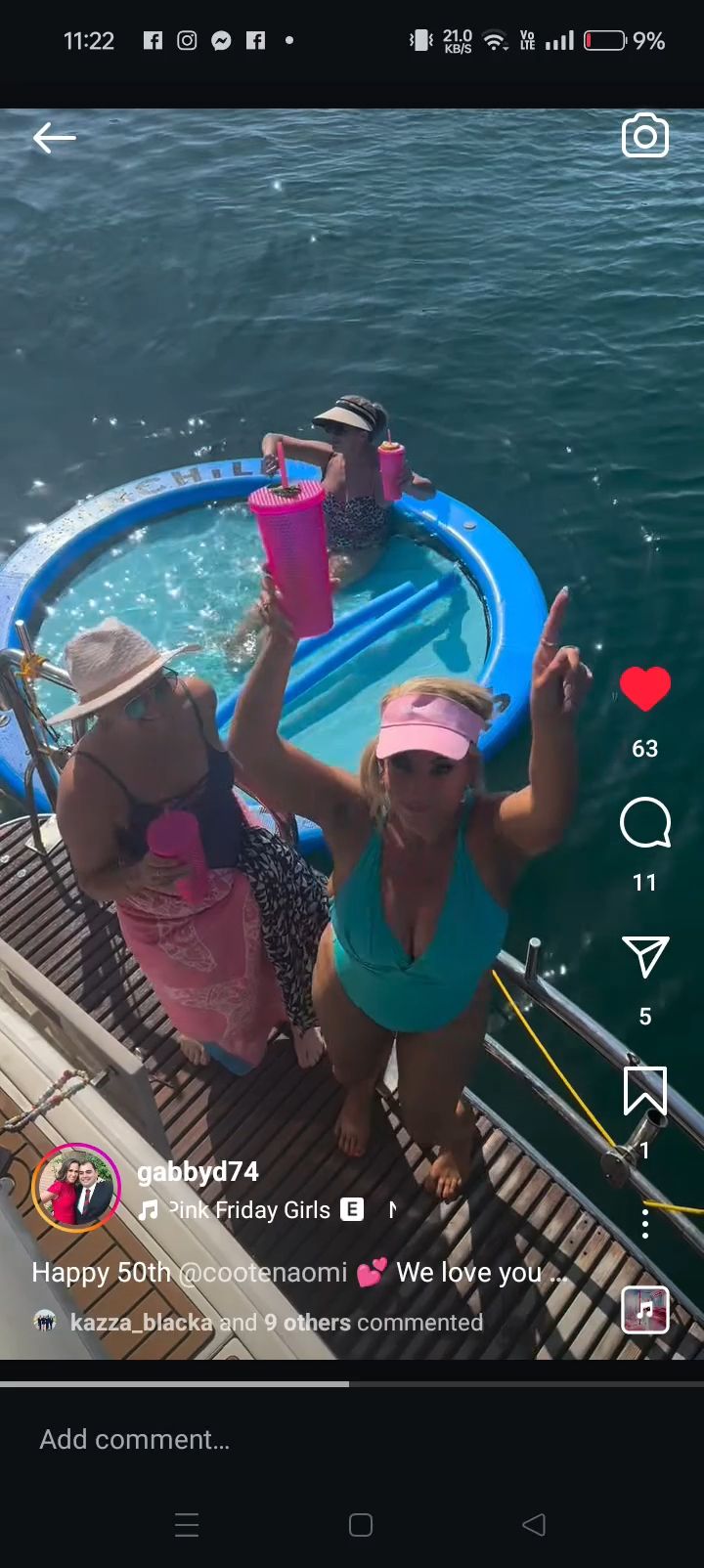The height and width of the screenshot is (1568, 704).
Task: Open the Pink Friday Girls audio page
Action: pyautogui.click(x=250, y=1210)
